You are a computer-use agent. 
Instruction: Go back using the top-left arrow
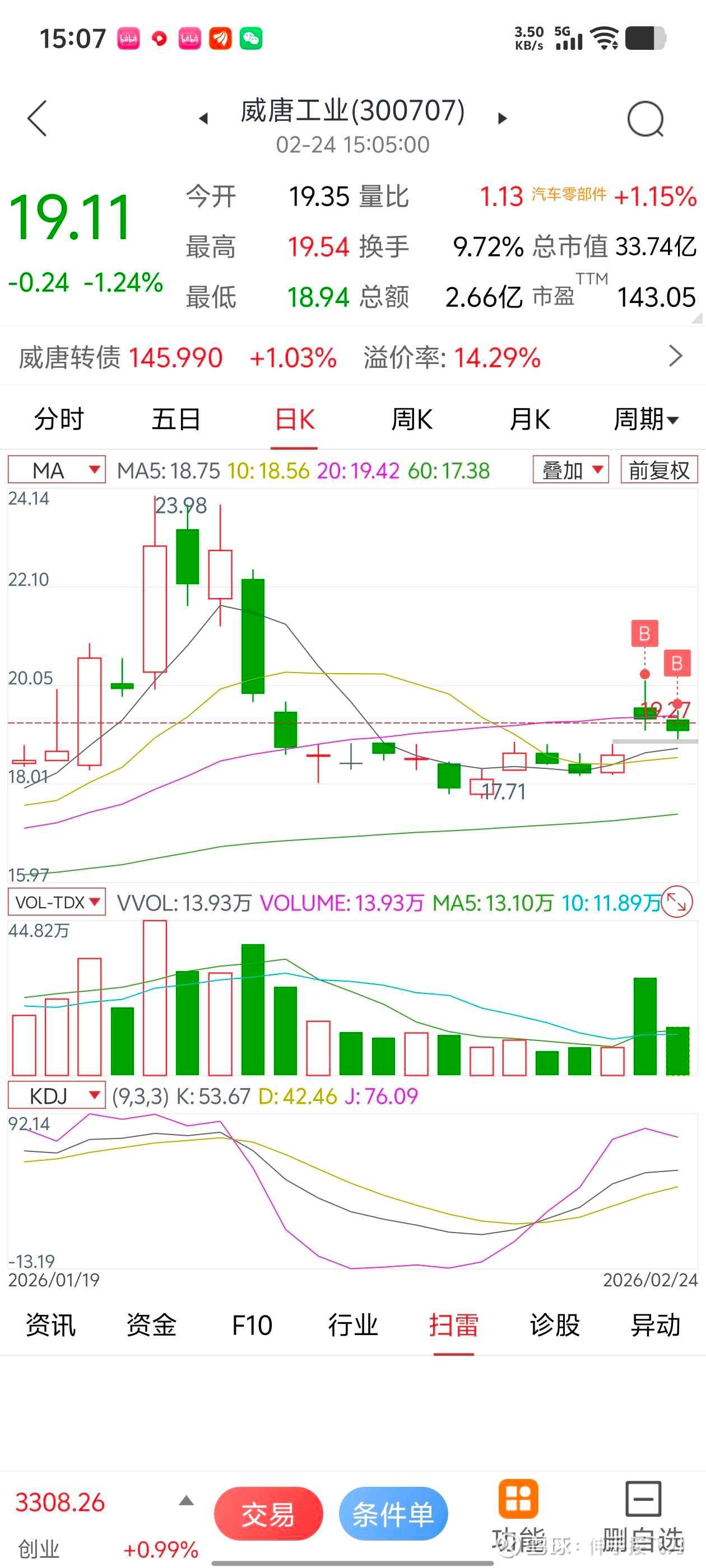[37, 118]
